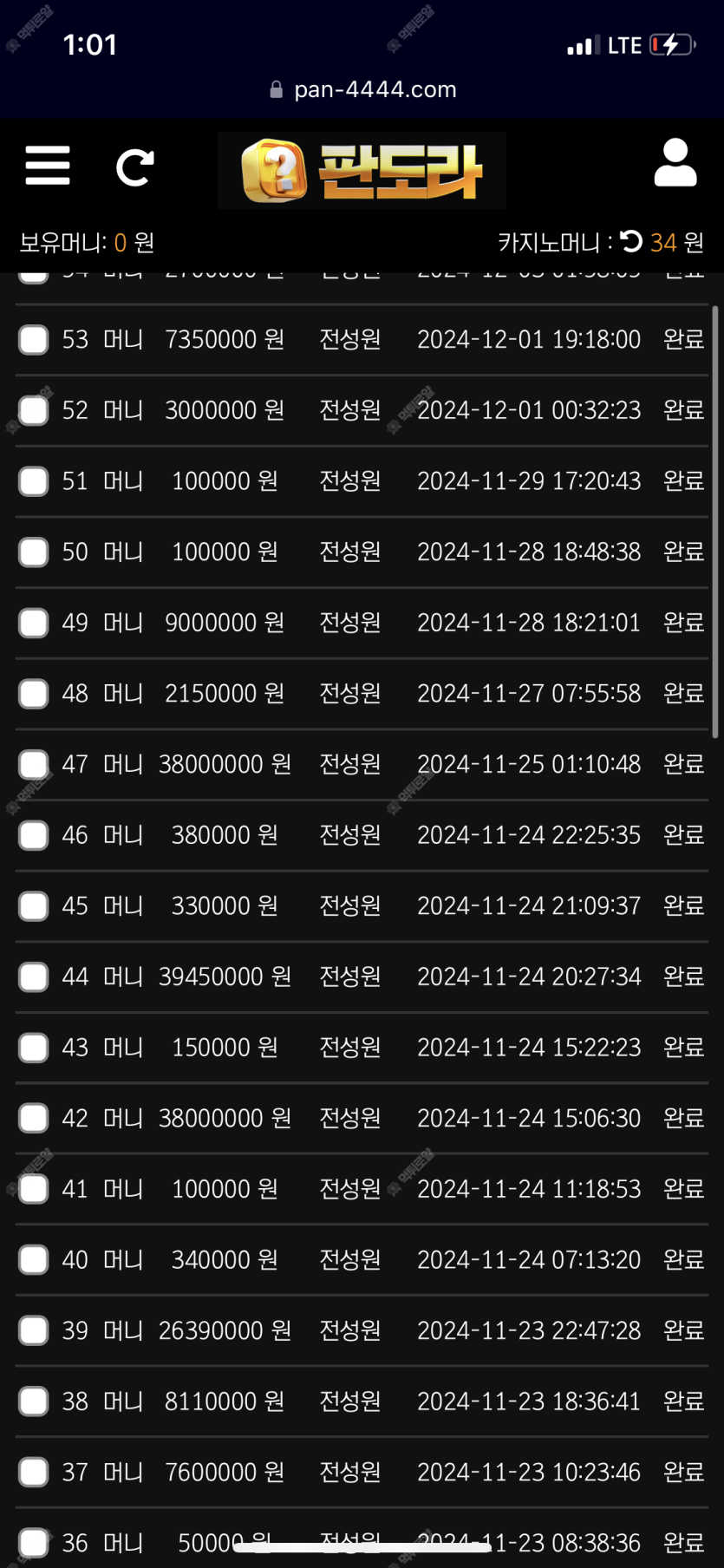Refresh casino money balance icon

631,241
